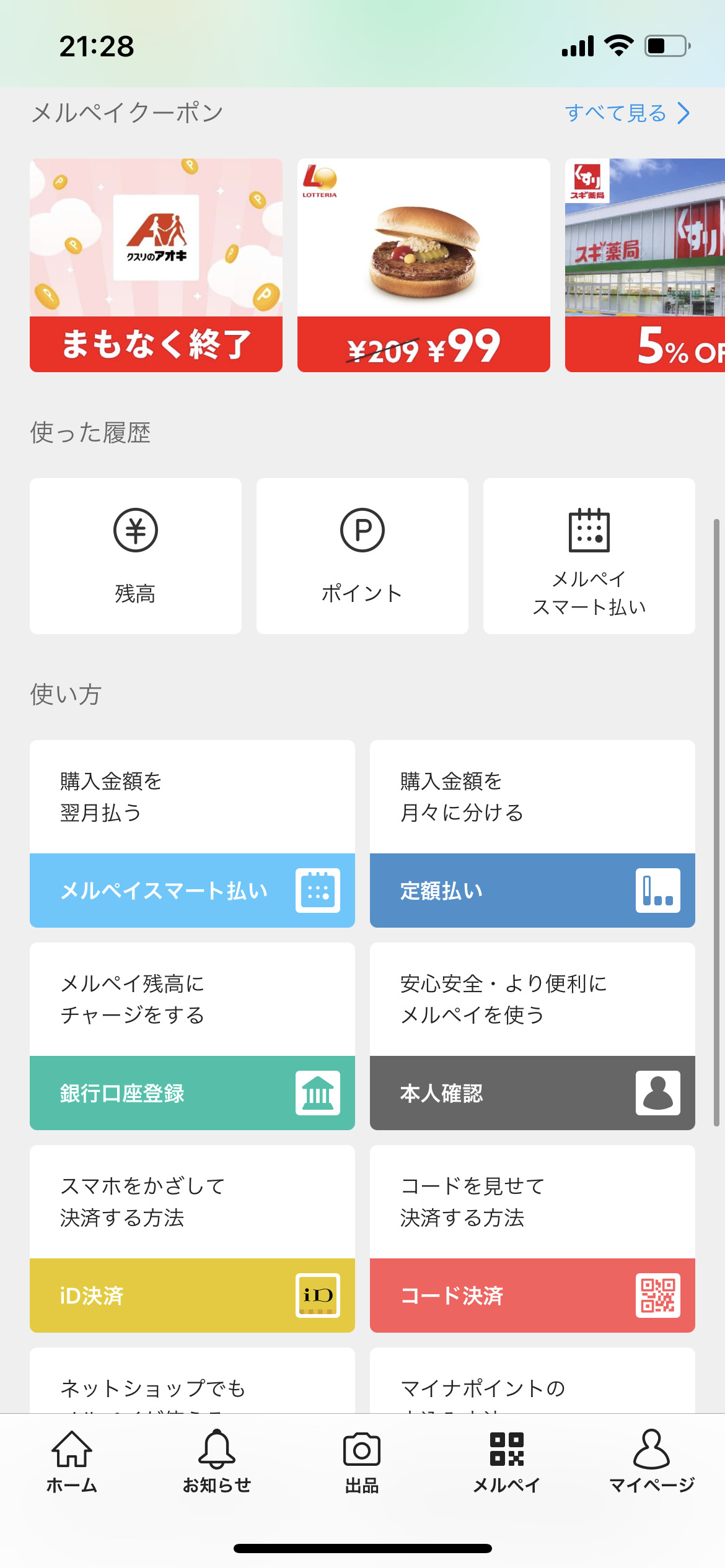
Task: Go to the マイページ tab
Action: click(652, 1462)
